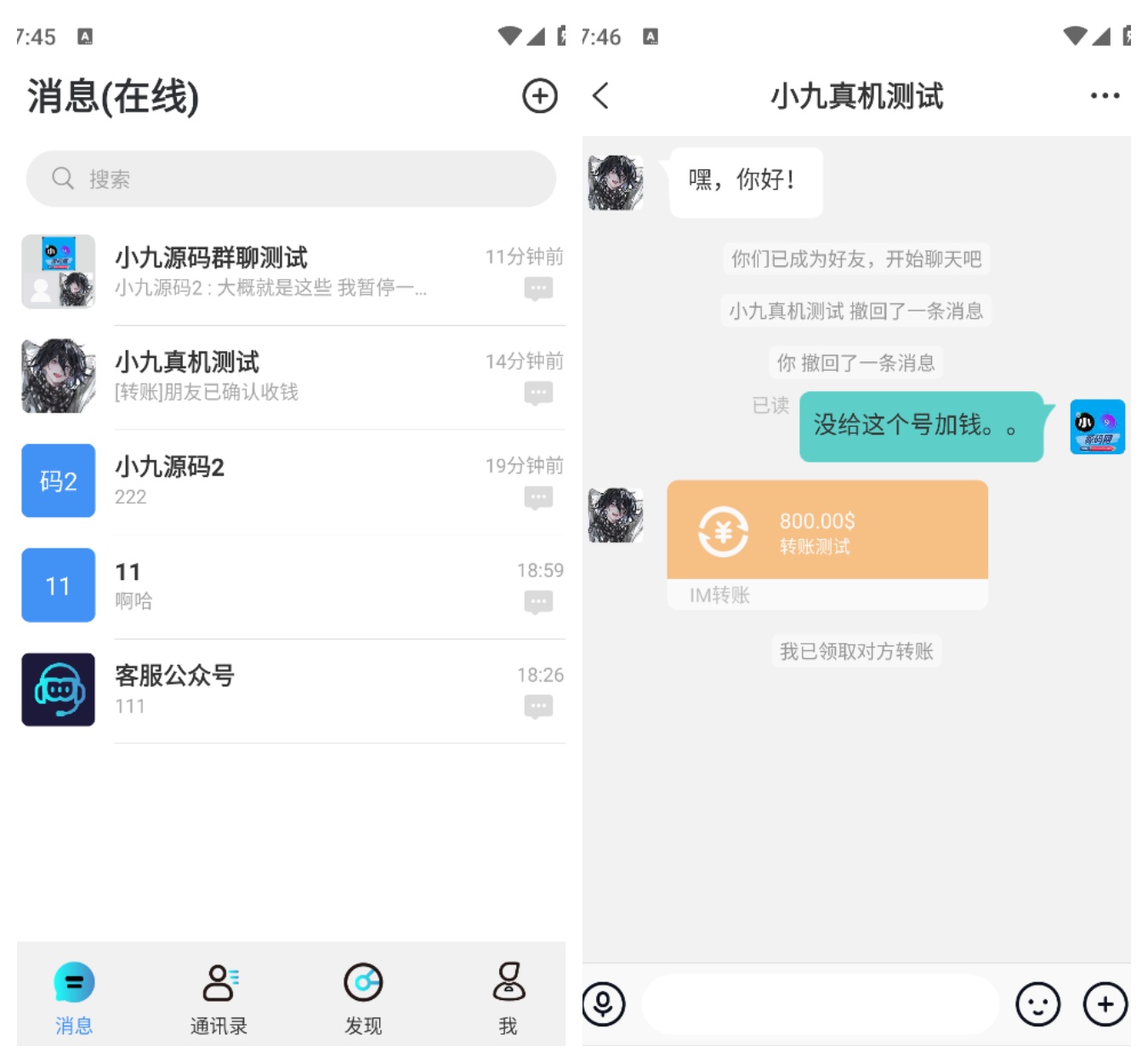Viewport: 1148px width, 1063px height.
Task: Open the three-dot chat options menu
Action: [1105, 96]
